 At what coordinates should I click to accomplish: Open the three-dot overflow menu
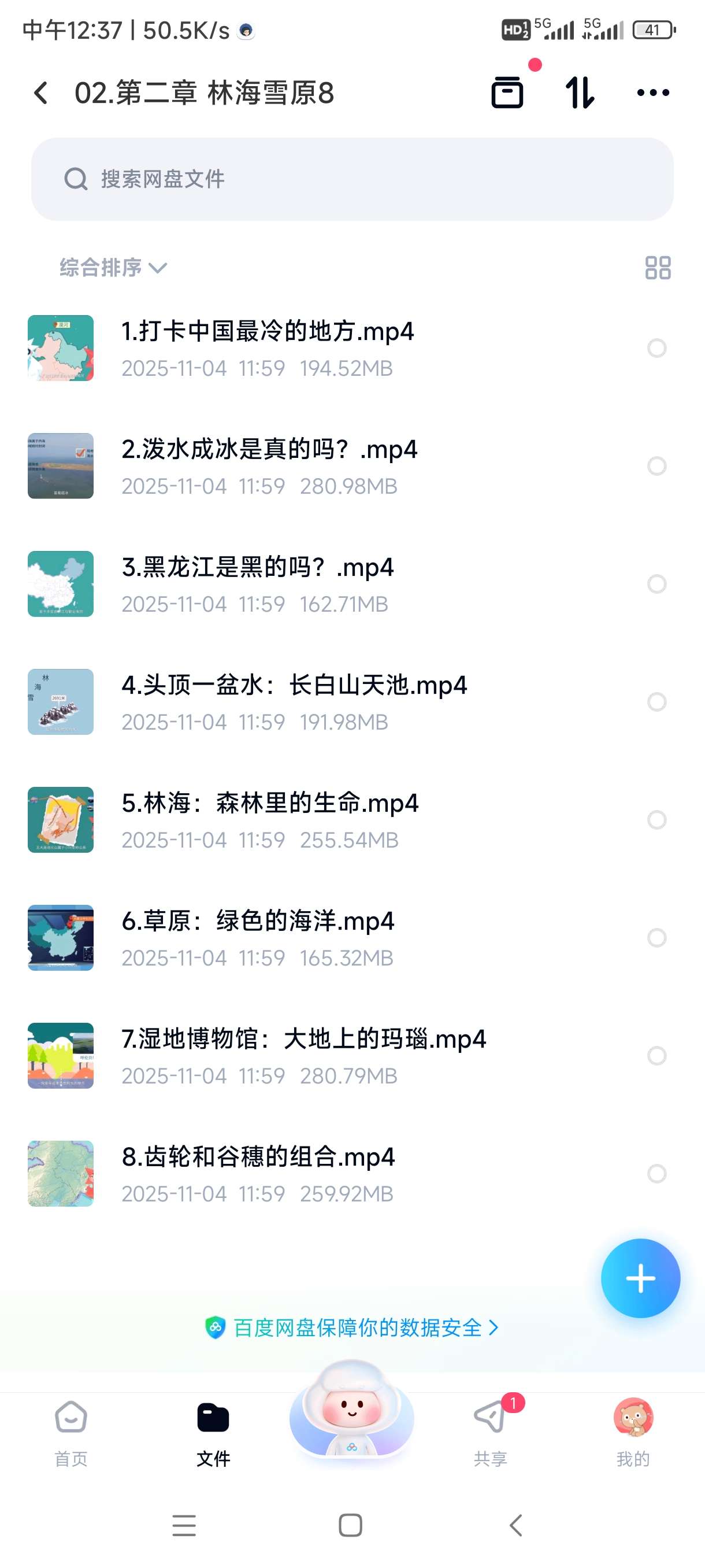pyautogui.click(x=652, y=93)
